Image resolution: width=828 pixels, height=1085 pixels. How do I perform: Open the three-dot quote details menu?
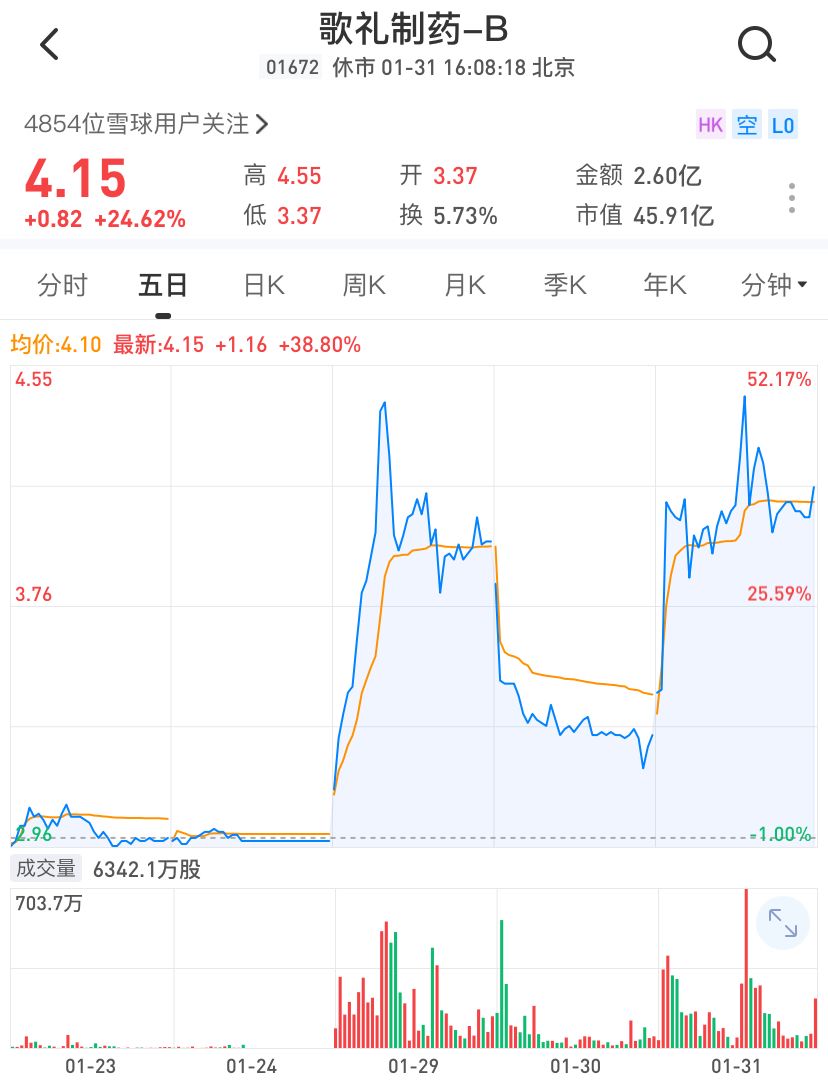tap(791, 197)
